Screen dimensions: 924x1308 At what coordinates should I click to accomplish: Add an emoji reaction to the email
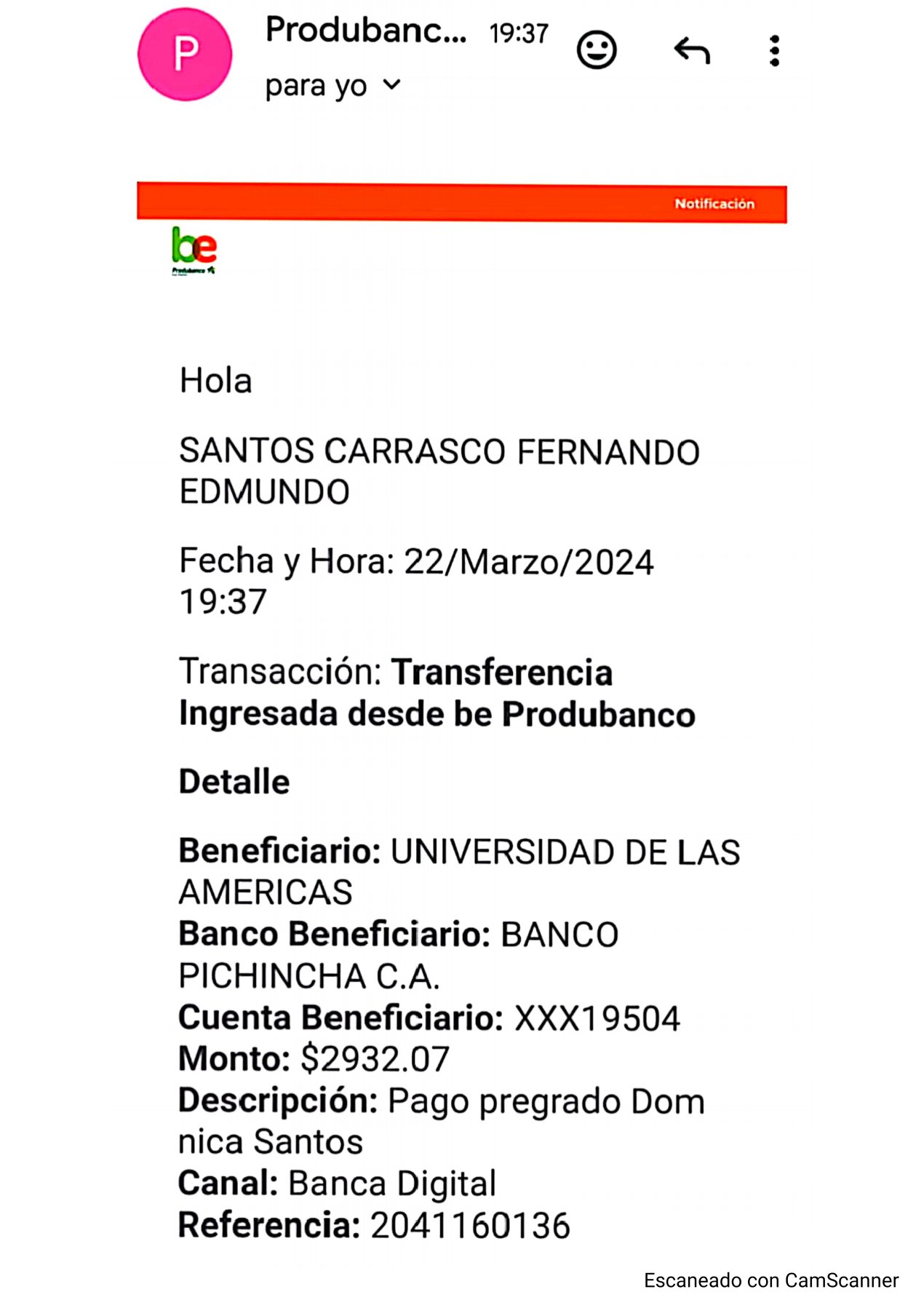click(x=597, y=50)
